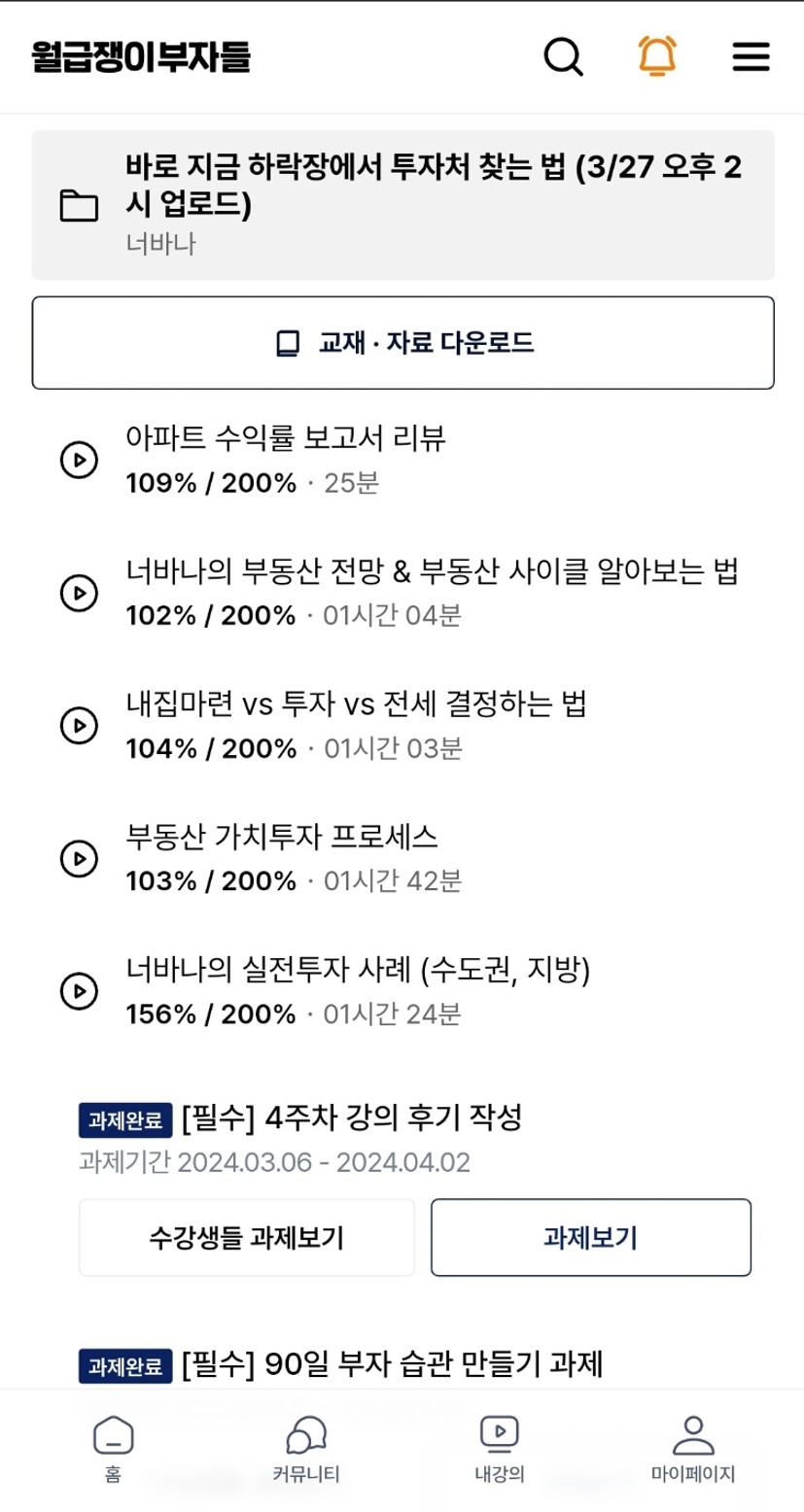Screen dimensions: 804x1512
Task: Open 너바나의 실전투자 사례 (수도권, 지방) lecture
Action: pyautogui.click(x=402, y=991)
